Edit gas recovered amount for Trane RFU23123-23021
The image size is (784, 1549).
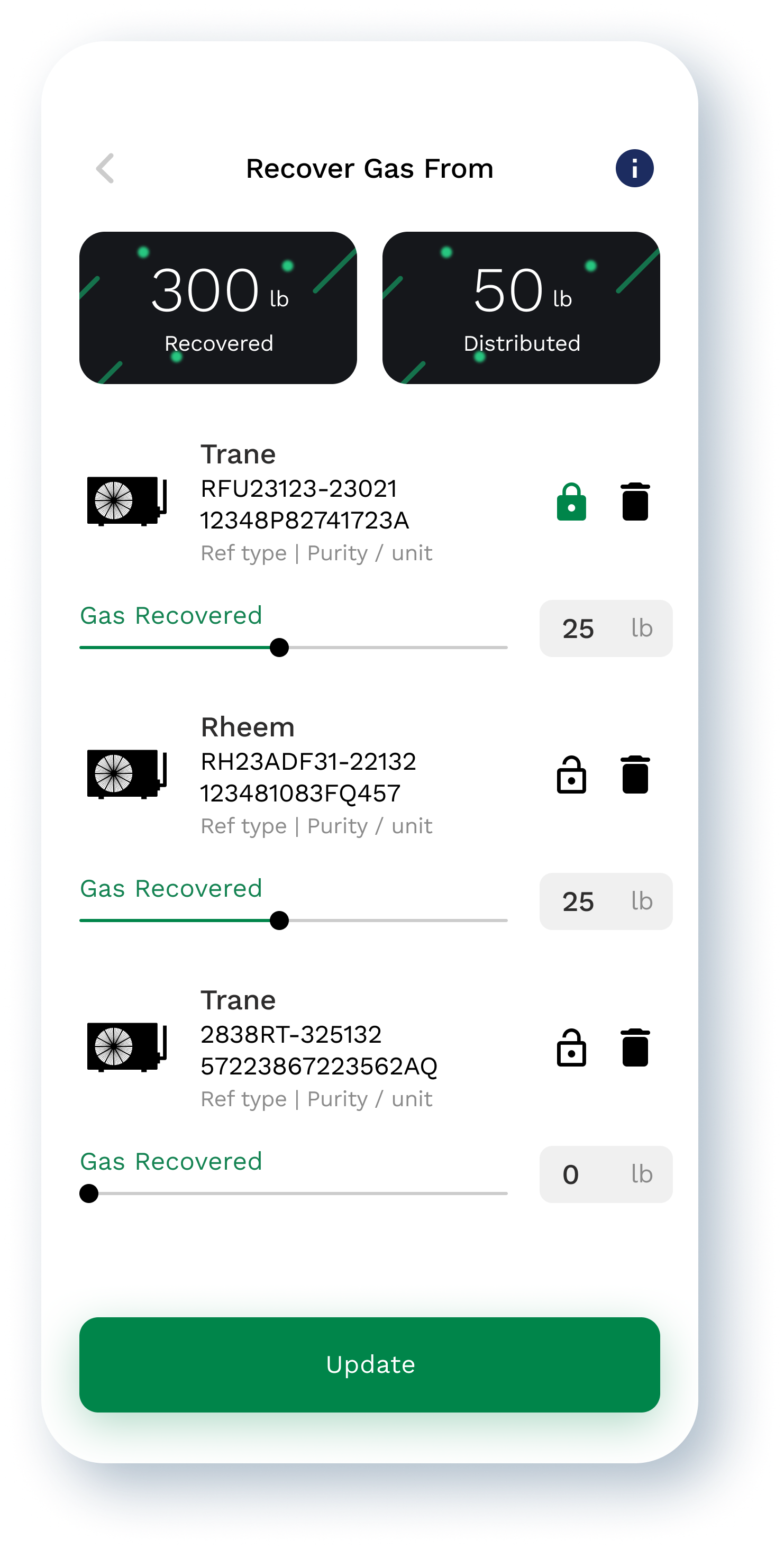pos(578,628)
